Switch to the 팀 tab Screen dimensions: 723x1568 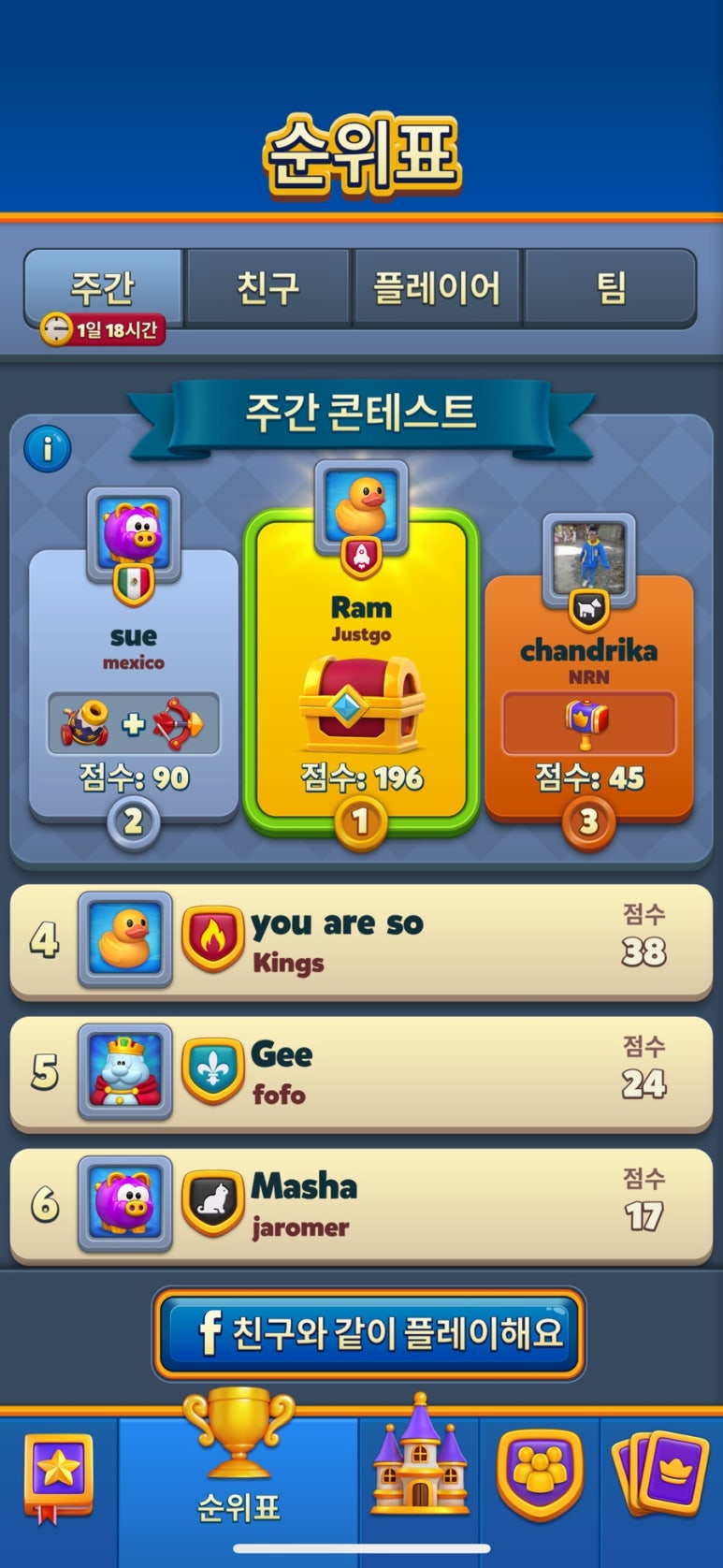[610, 287]
